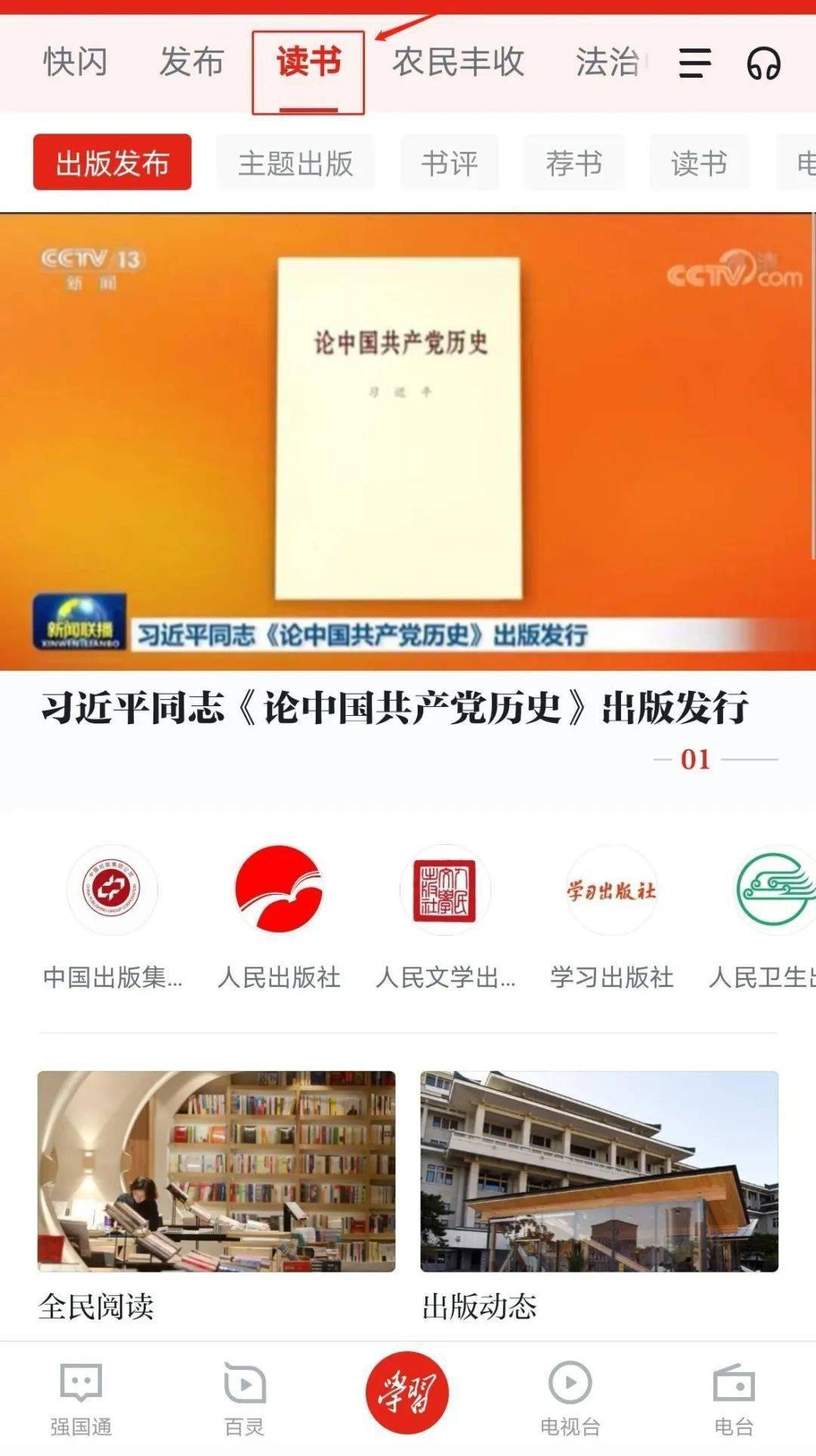Switch to the 电台 tab
The width and height of the screenshot is (816, 1456).
click(x=734, y=1399)
